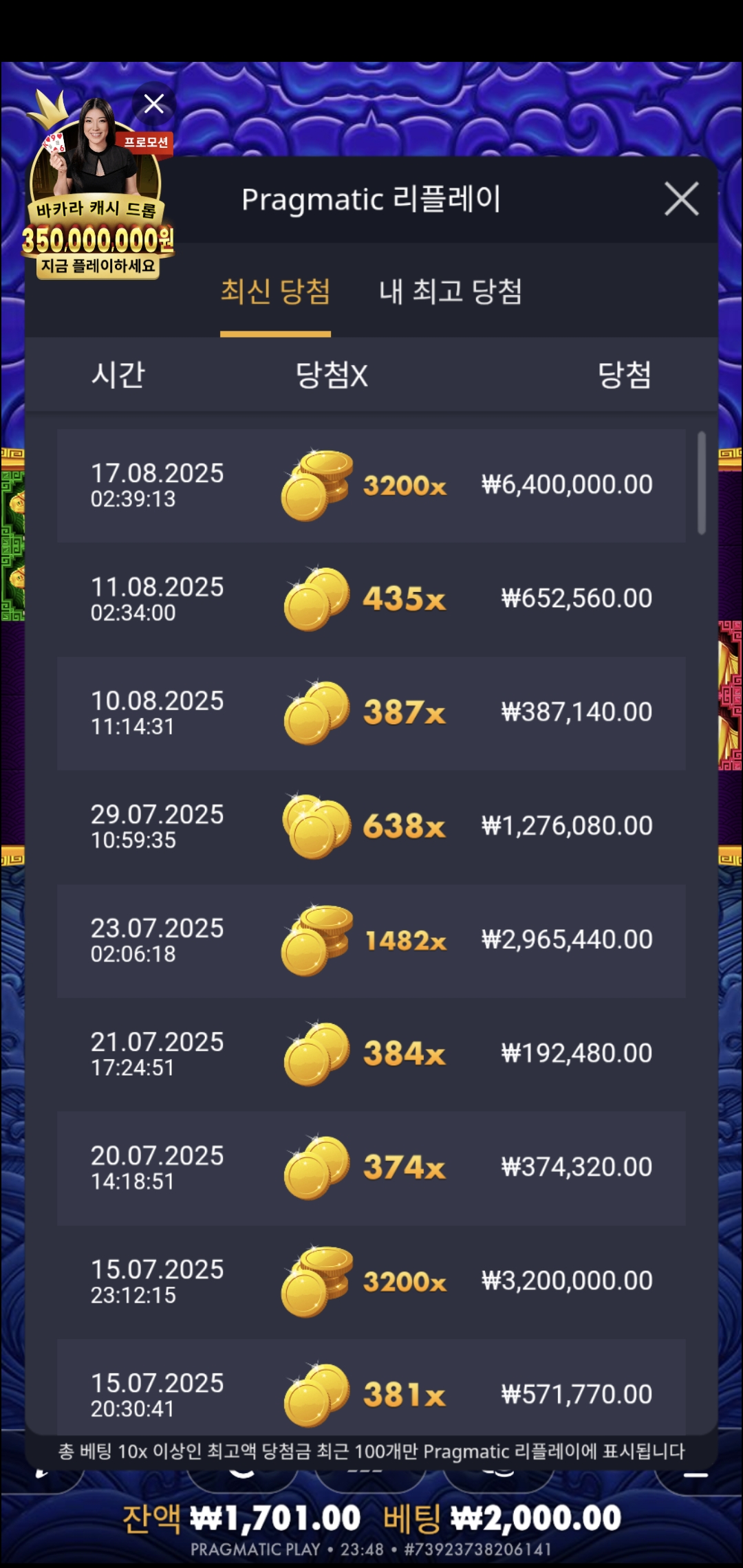Open the 바카라 캐시 드롭 promotion

pyautogui.click(x=97, y=206)
